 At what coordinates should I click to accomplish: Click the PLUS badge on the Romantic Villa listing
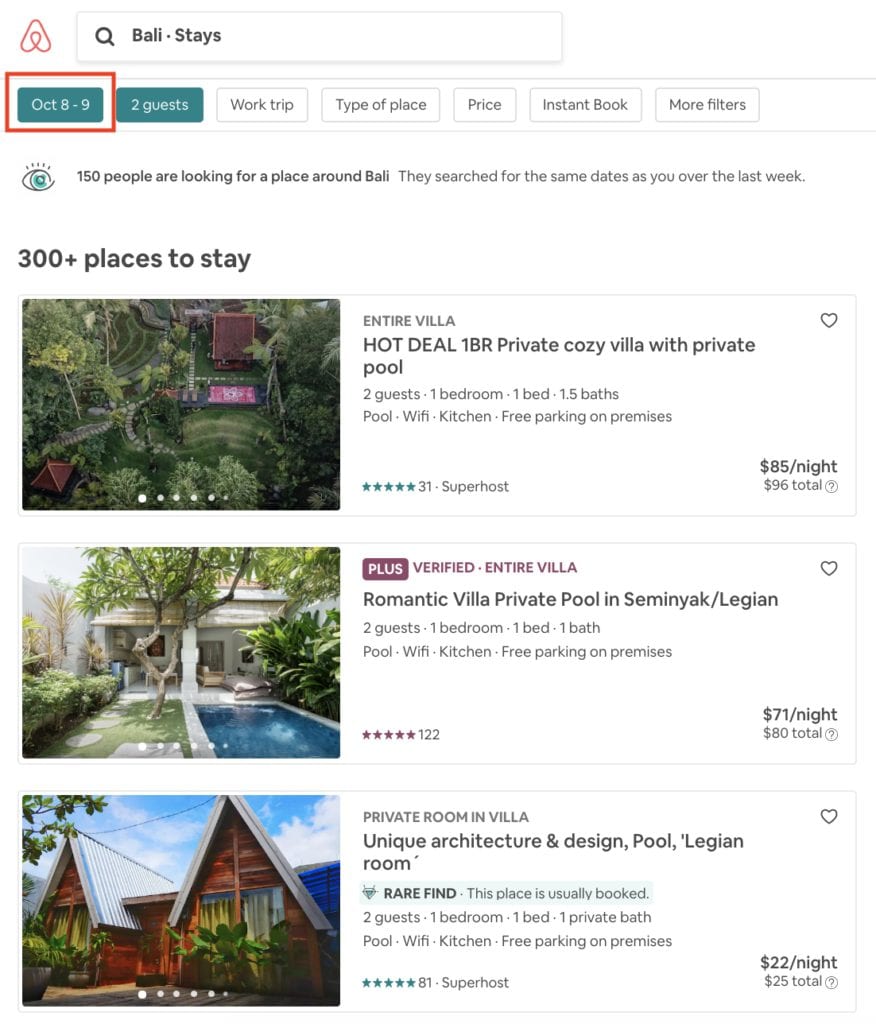(385, 567)
